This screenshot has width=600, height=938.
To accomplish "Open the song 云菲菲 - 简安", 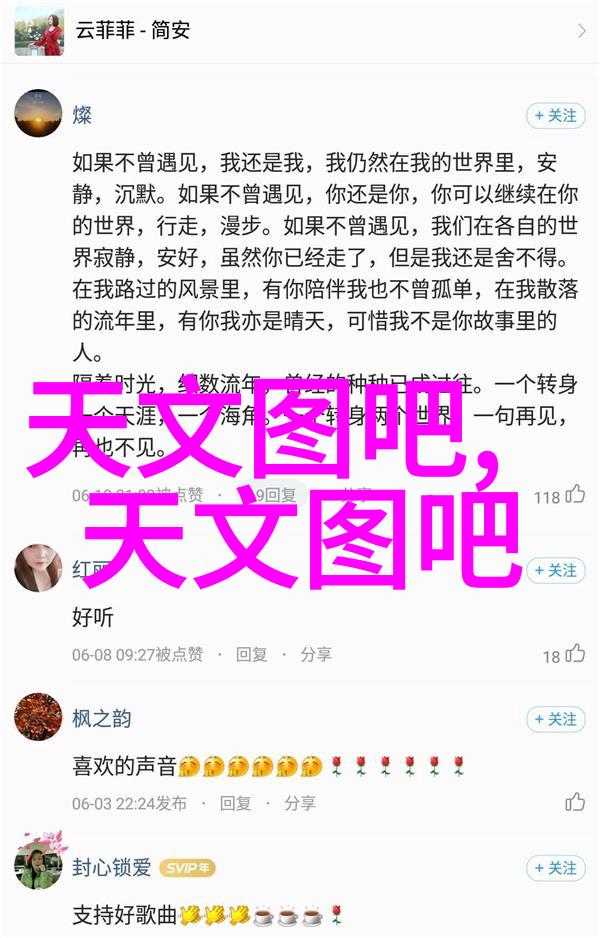I will pyautogui.click(x=300, y=31).
